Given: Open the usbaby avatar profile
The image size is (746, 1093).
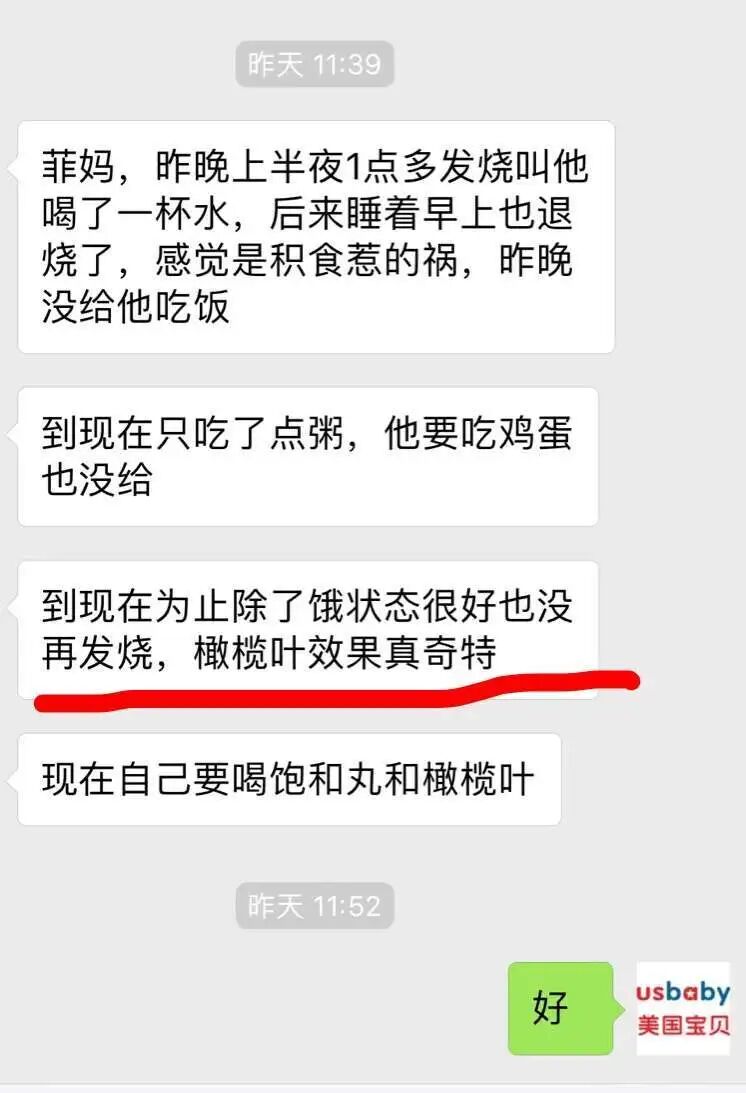Looking at the screenshot, I should 683,1008.
